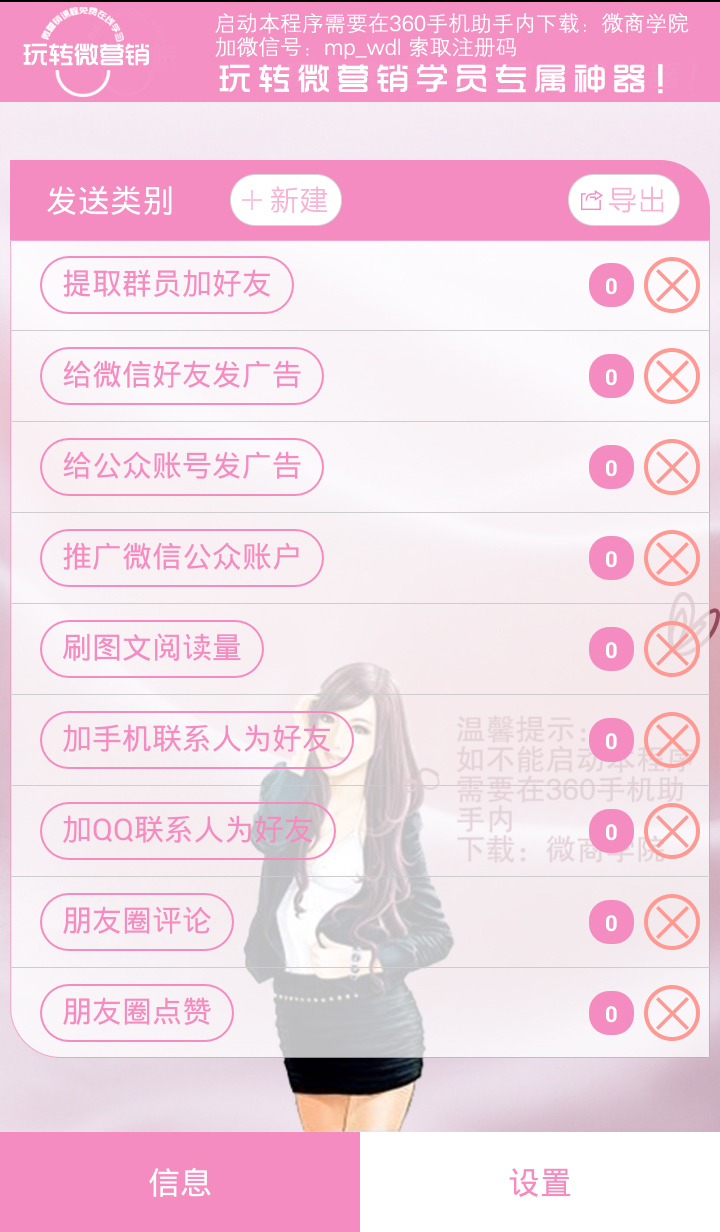Open 推广微信公众账户 category
The width and height of the screenshot is (720, 1232).
point(181,558)
